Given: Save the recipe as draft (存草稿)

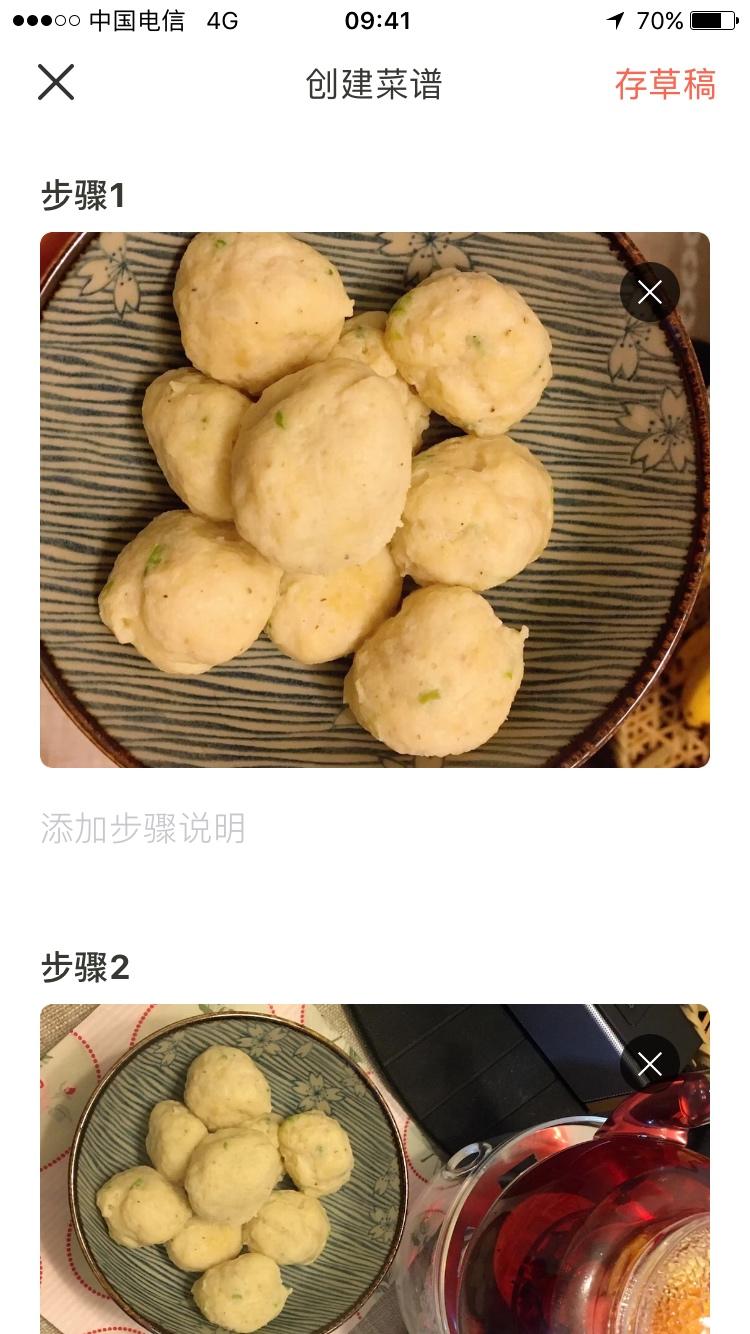Looking at the screenshot, I should 665,85.
